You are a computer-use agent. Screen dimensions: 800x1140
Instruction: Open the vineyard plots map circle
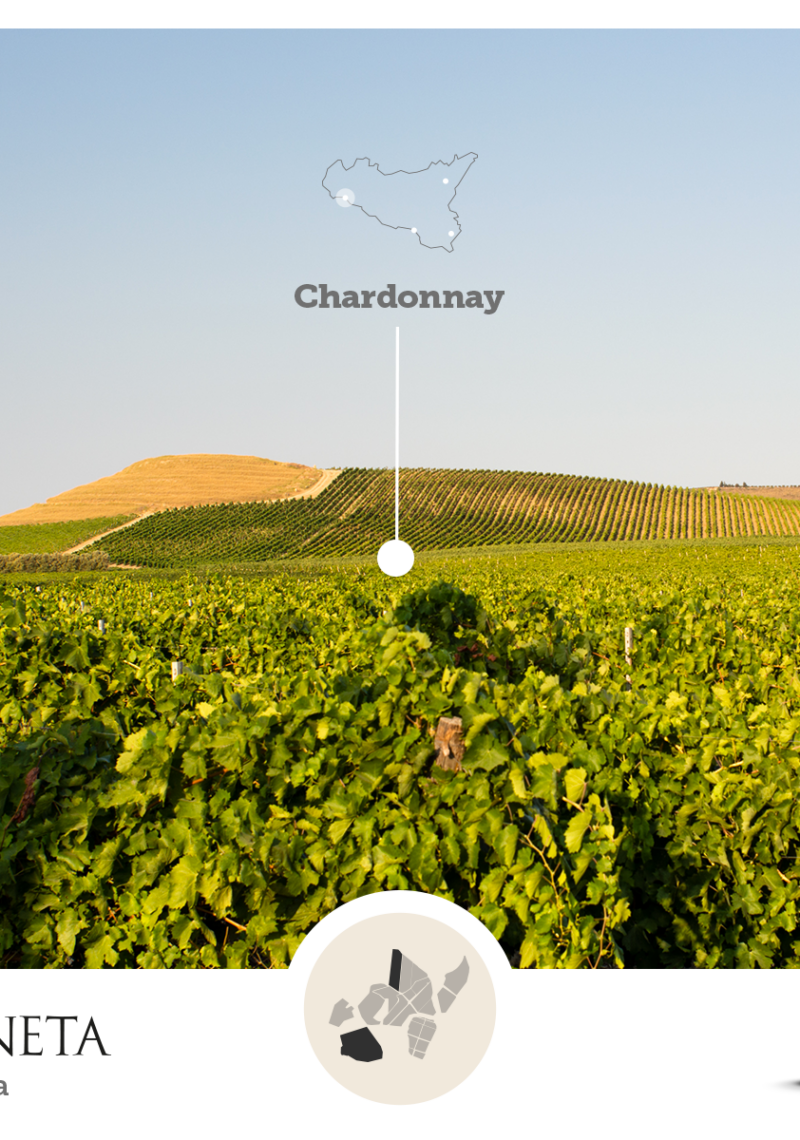[399, 1008]
